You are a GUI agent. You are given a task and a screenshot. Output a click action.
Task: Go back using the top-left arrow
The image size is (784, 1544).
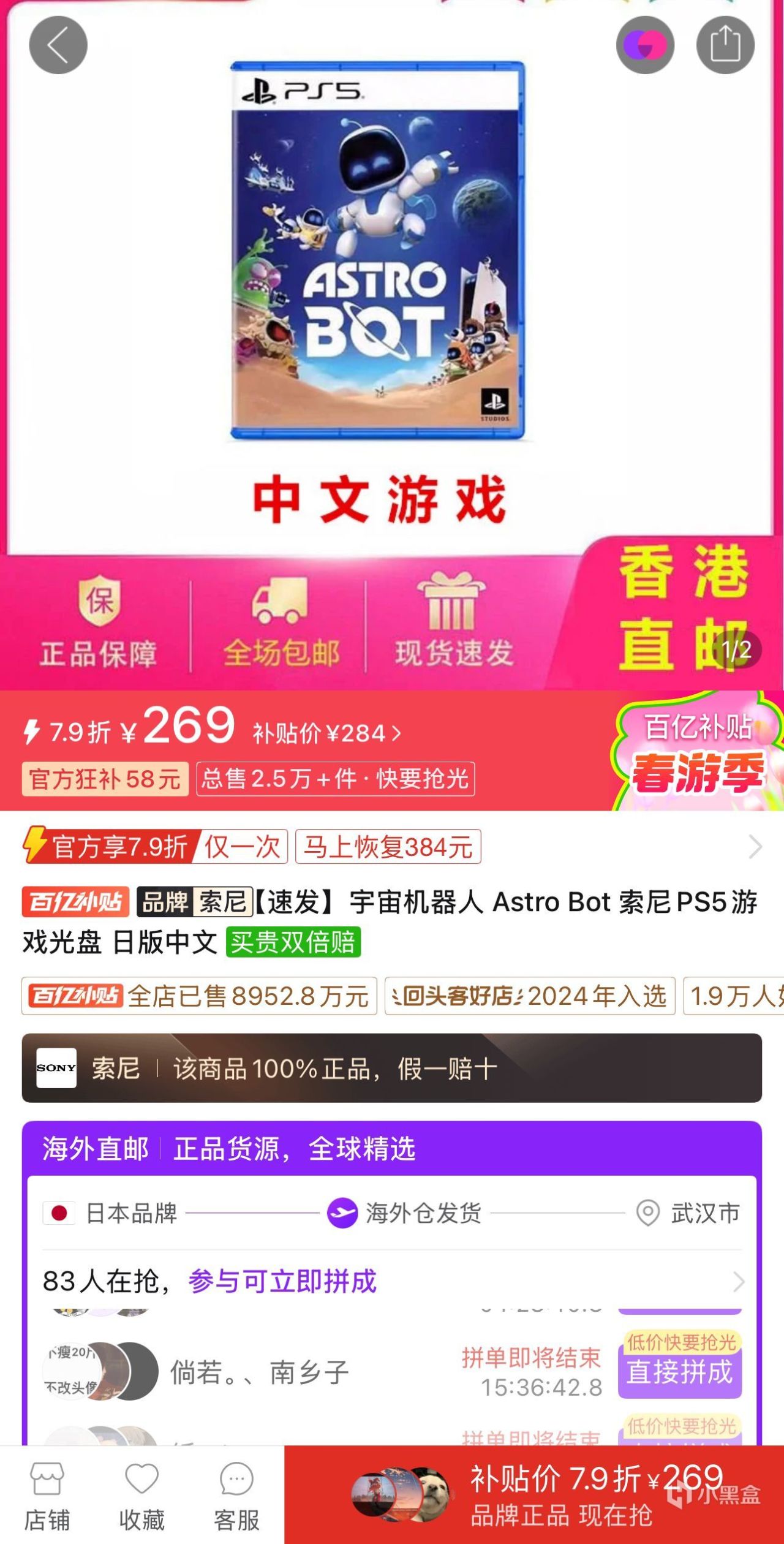tap(58, 45)
